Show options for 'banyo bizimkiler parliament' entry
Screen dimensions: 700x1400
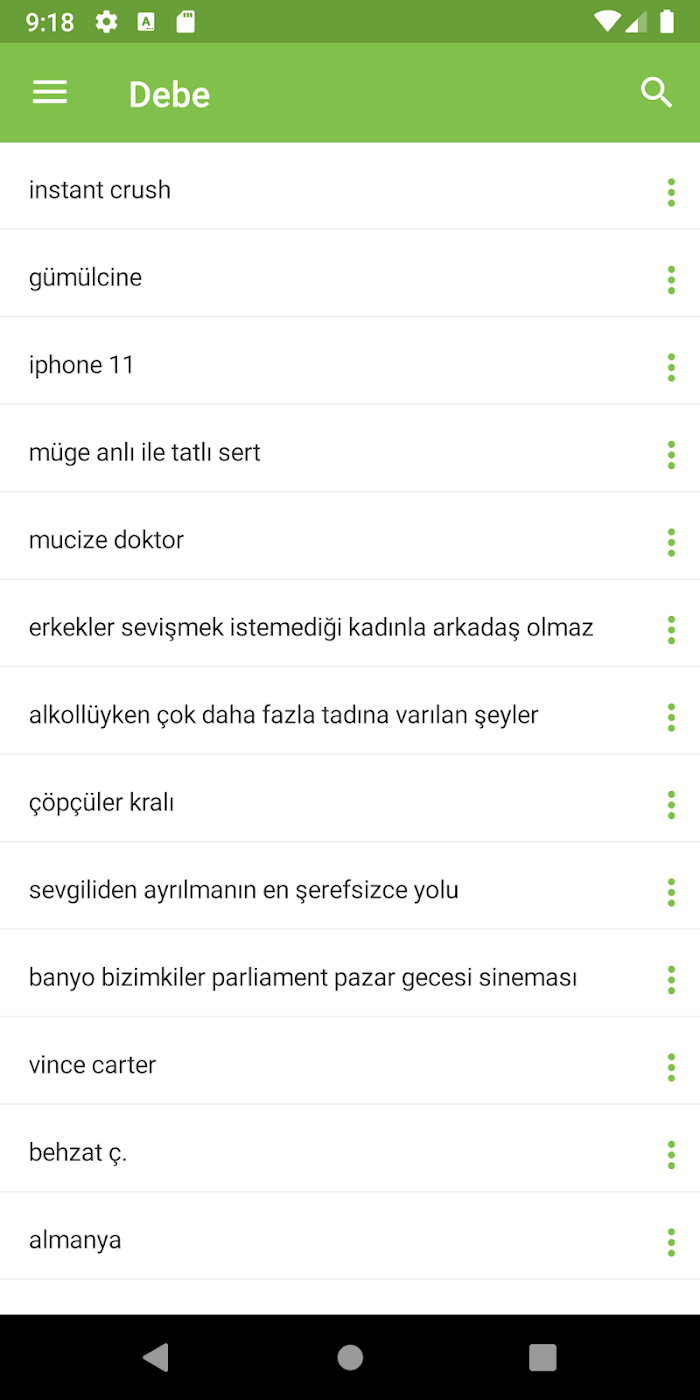click(x=671, y=980)
